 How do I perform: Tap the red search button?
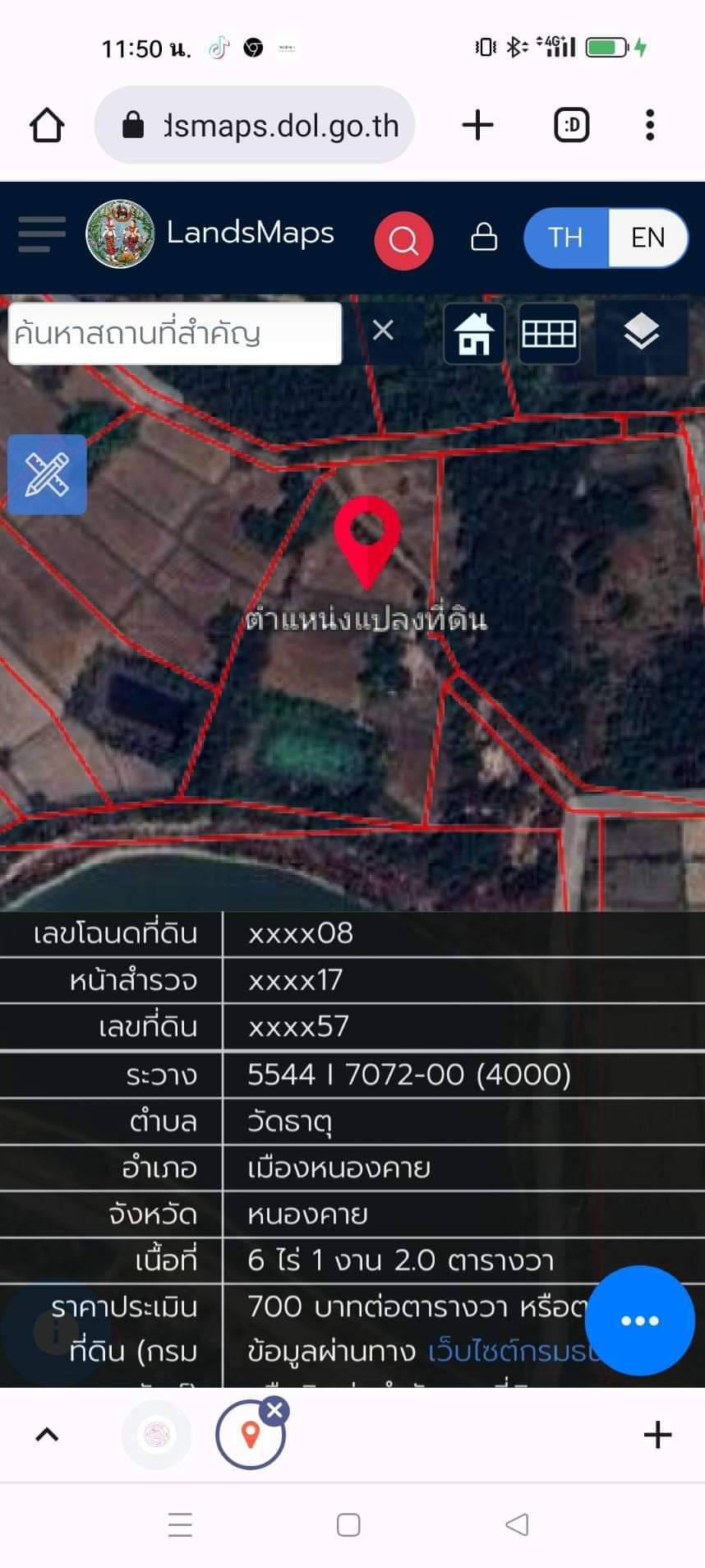tap(403, 240)
